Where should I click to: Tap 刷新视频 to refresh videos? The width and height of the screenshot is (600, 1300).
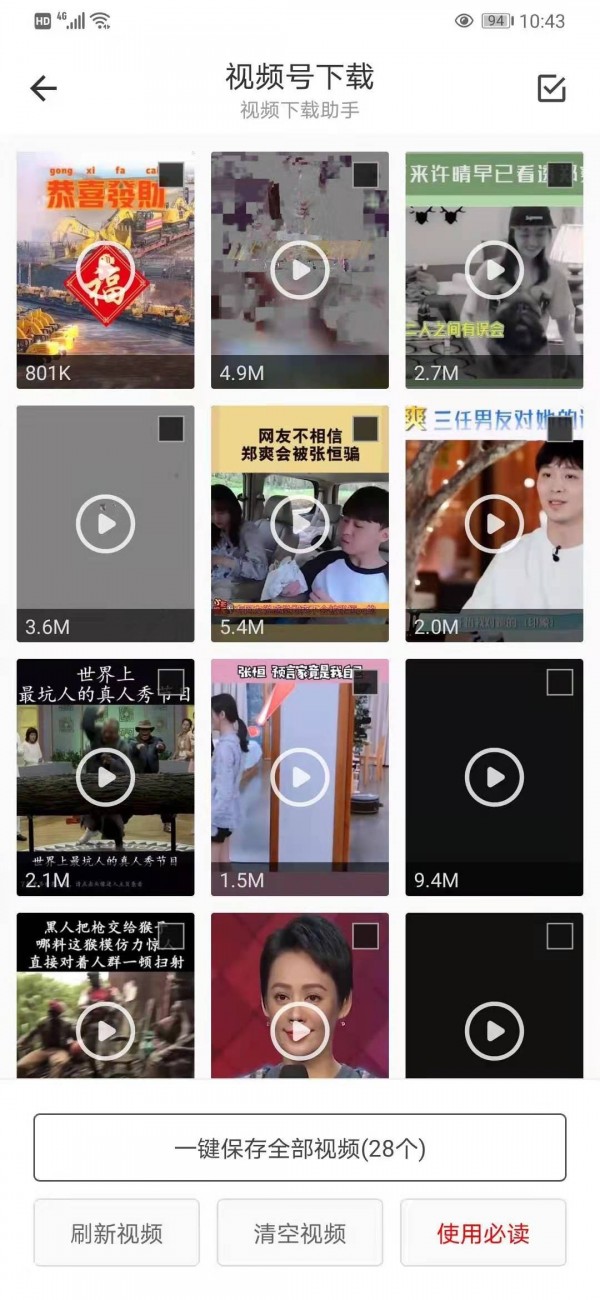pos(116,1233)
